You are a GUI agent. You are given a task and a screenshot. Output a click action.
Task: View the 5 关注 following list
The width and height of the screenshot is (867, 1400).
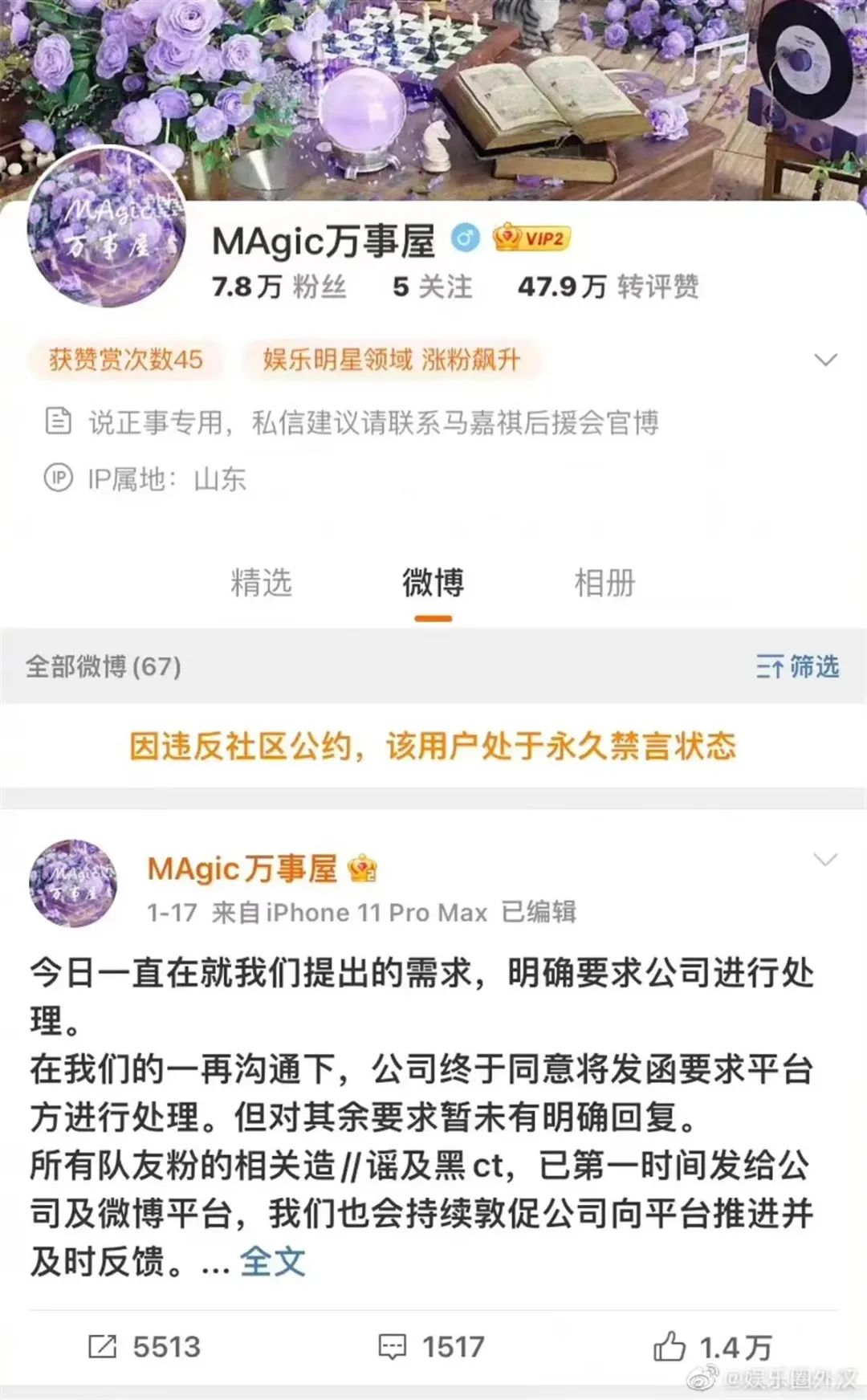(432, 287)
